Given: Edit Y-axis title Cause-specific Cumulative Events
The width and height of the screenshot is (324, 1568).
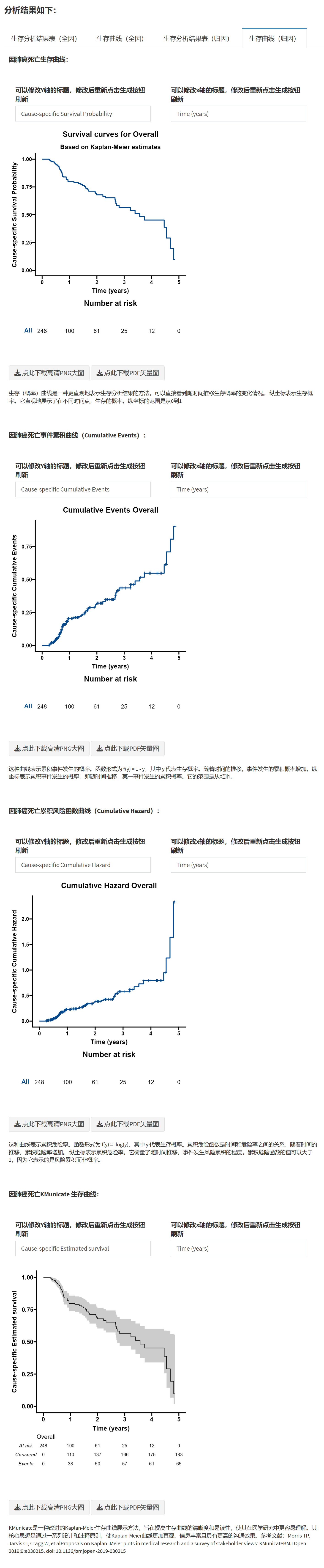Looking at the screenshot, I should (x=83, y=489).
